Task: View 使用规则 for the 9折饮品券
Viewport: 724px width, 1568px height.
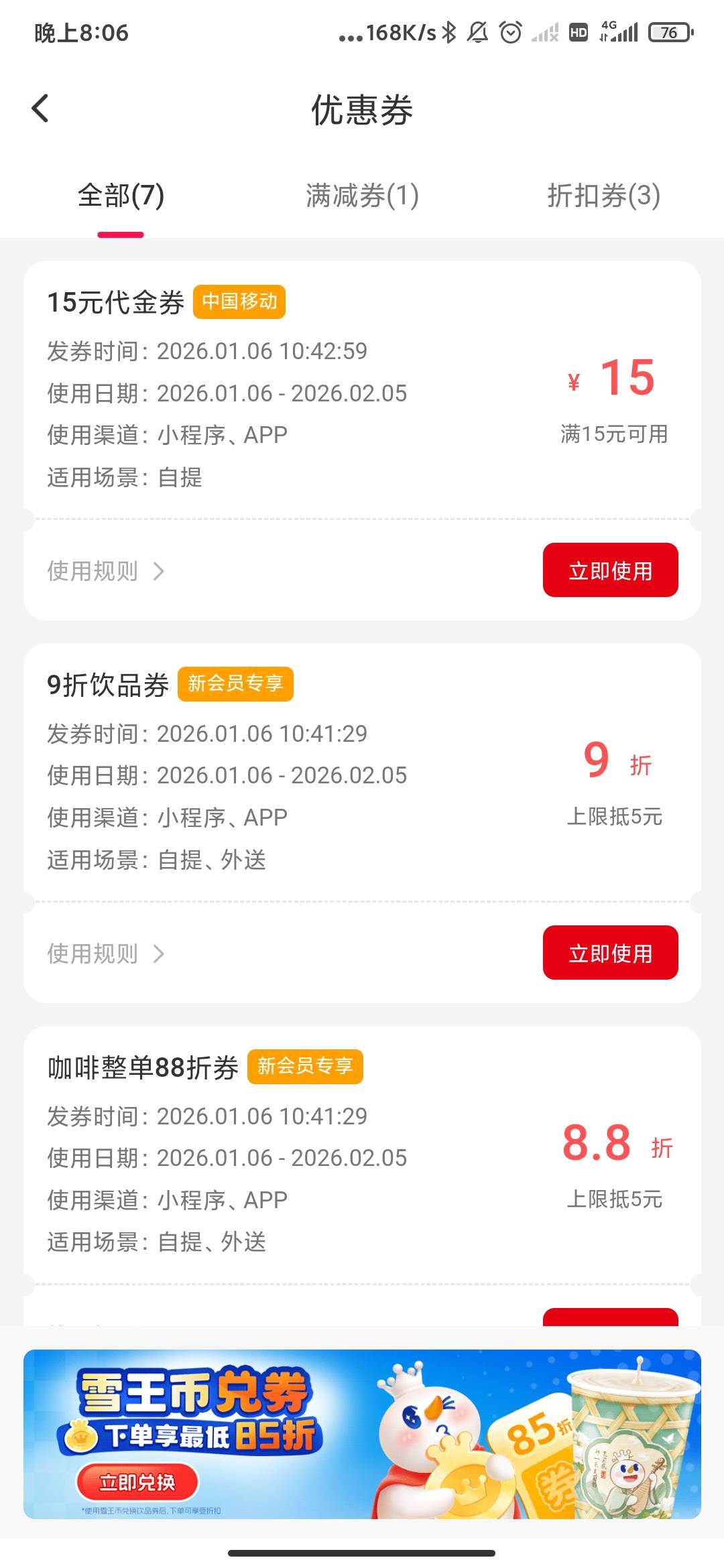Action: [105, 954]
